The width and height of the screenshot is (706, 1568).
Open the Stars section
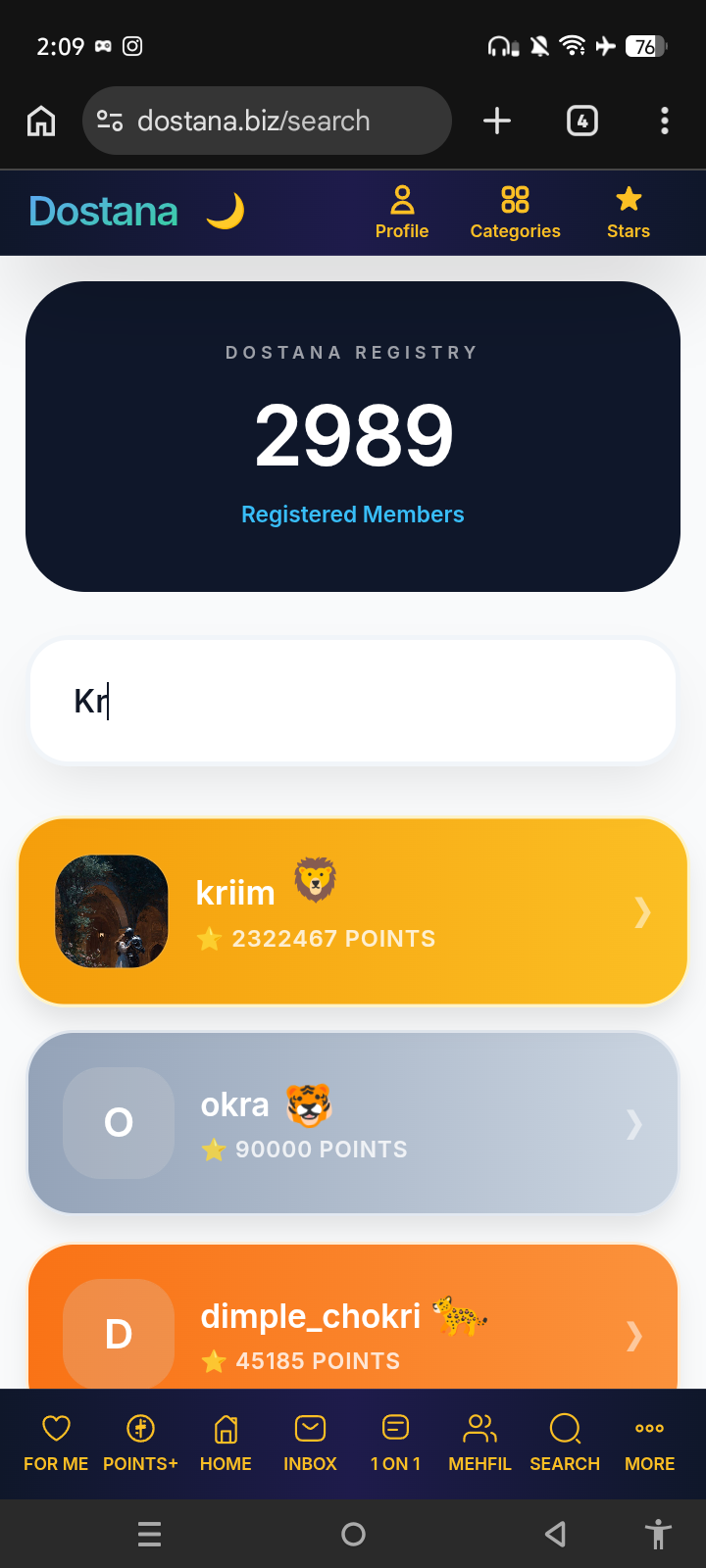pos(629,213)
